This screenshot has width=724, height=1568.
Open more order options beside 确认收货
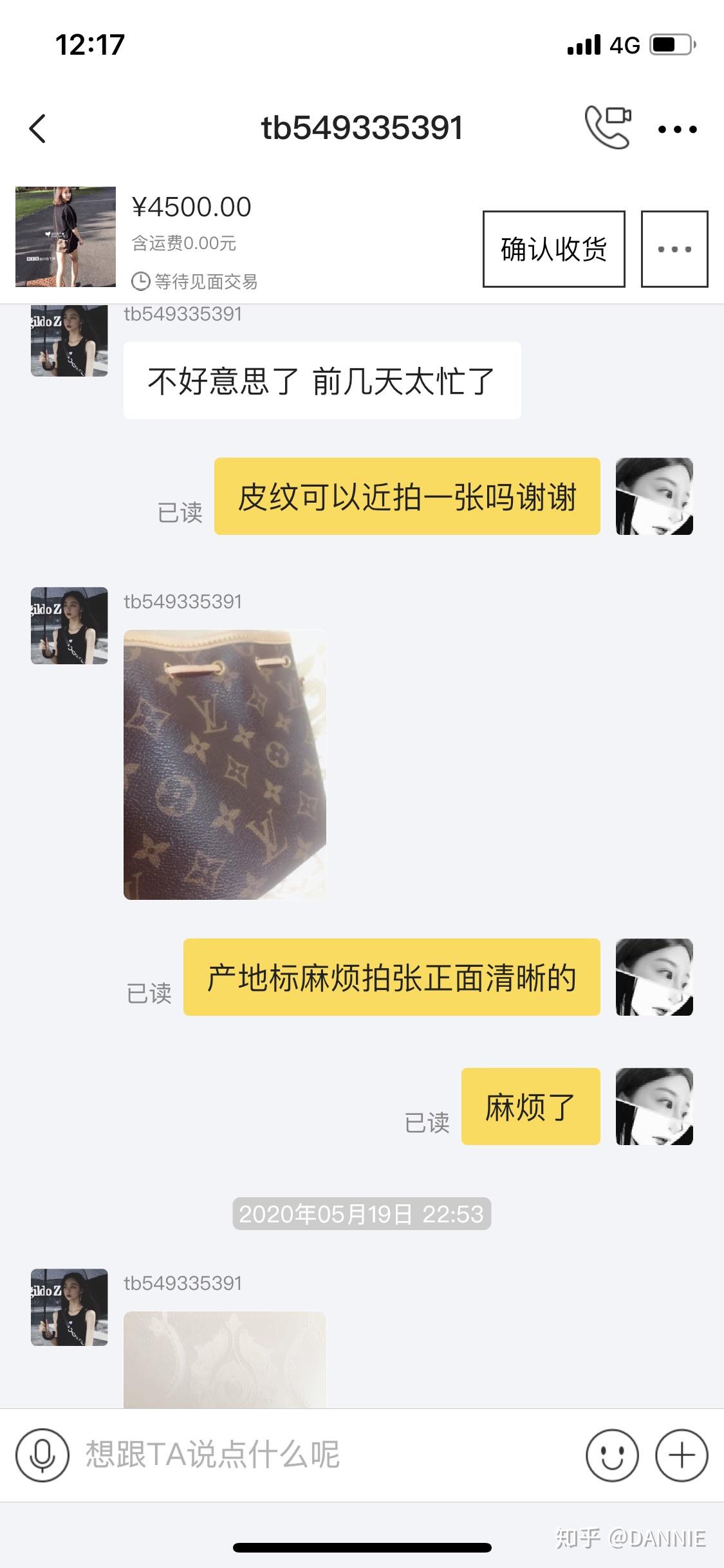point(674,249)
